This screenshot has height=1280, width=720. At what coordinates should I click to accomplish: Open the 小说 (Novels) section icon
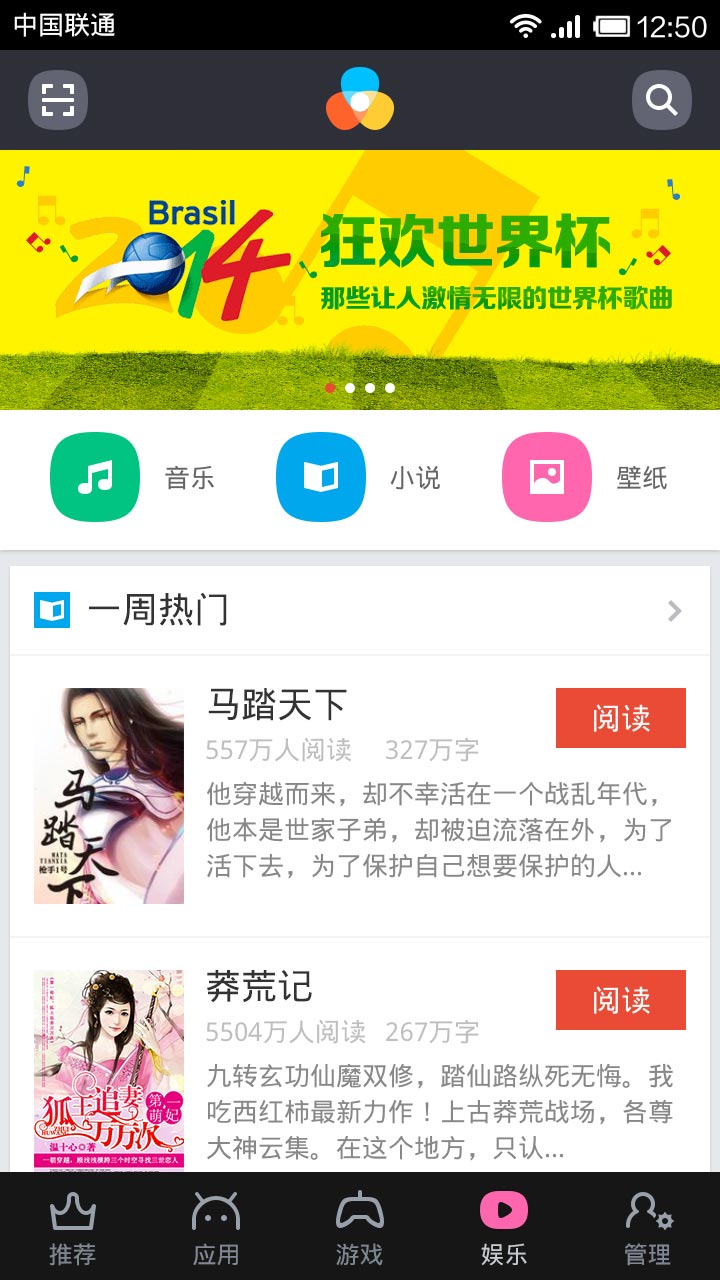pos(319,477)
